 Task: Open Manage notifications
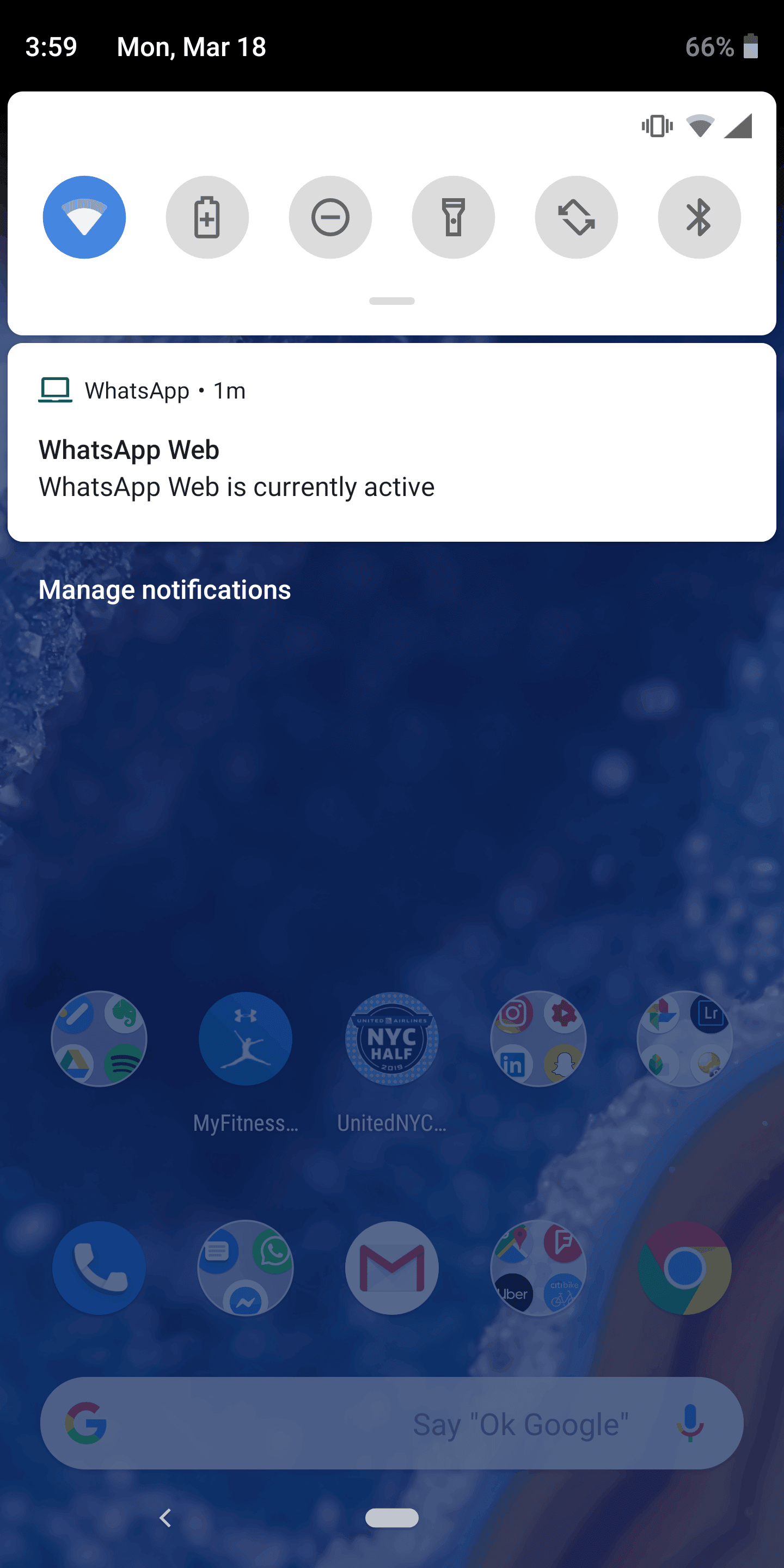coord(164,589)
